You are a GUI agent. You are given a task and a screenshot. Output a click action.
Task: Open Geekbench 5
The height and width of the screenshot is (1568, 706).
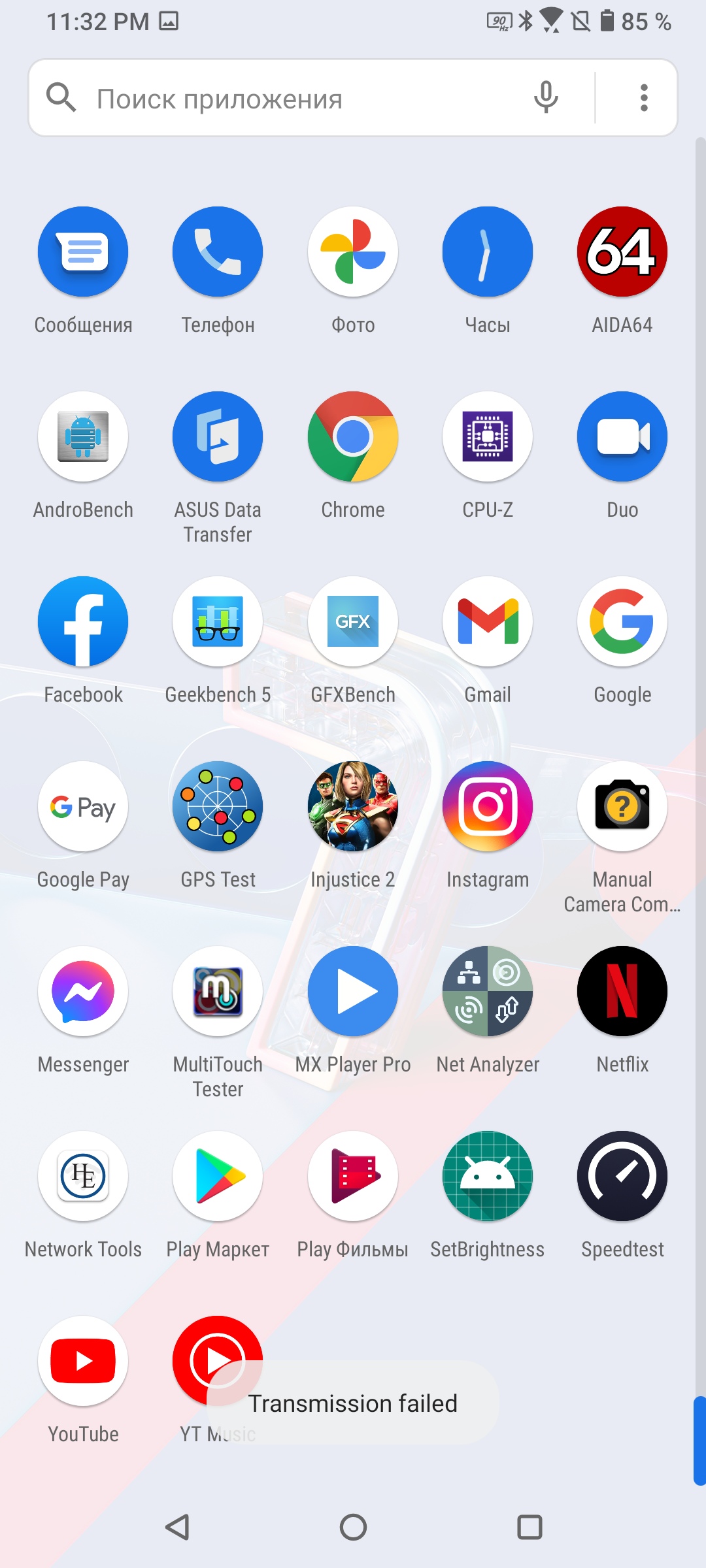point(218,622)
